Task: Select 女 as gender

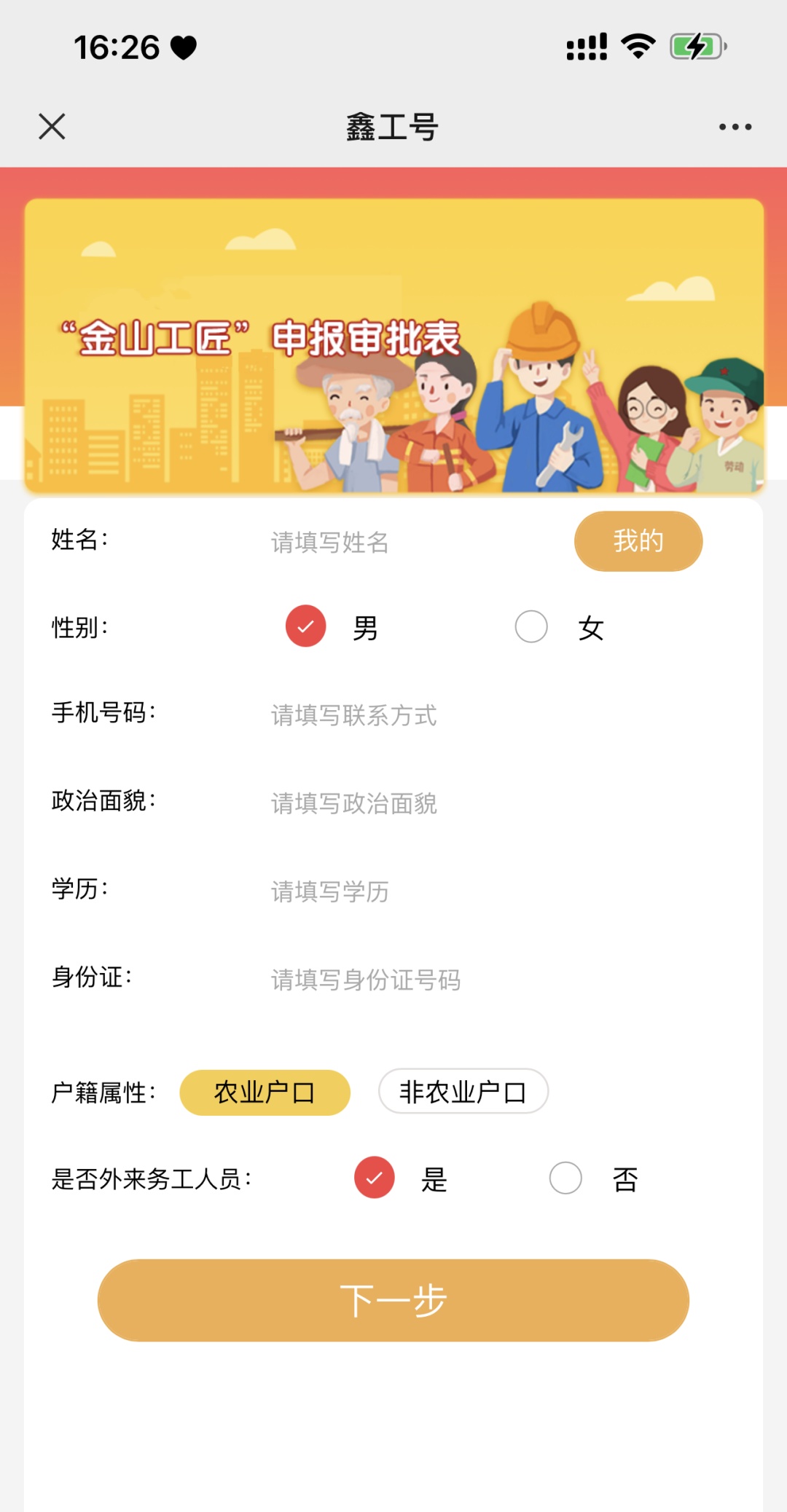Action: point(531,626)
